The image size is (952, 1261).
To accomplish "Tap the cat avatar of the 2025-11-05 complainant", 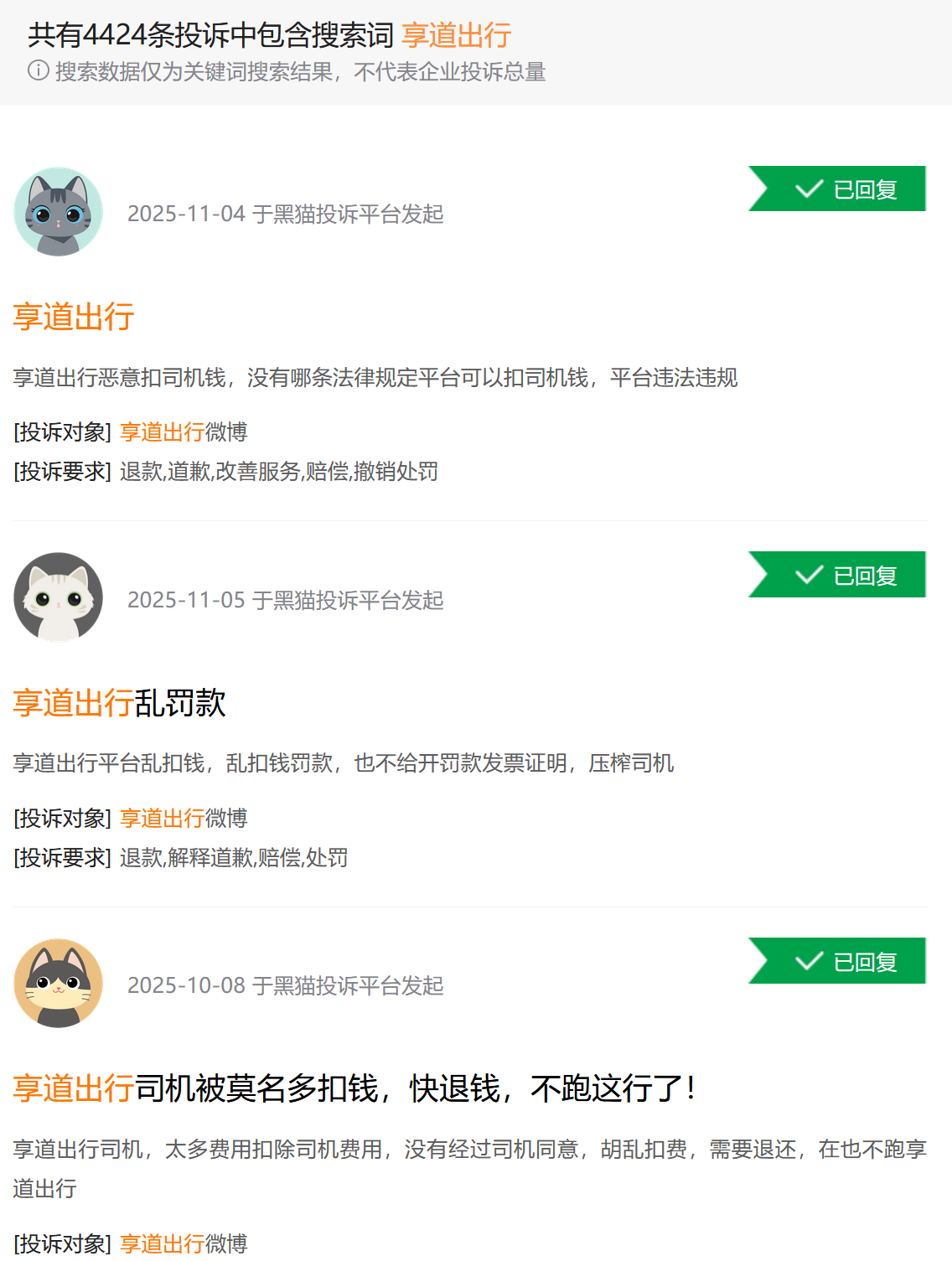I will (x=59, y=597).
